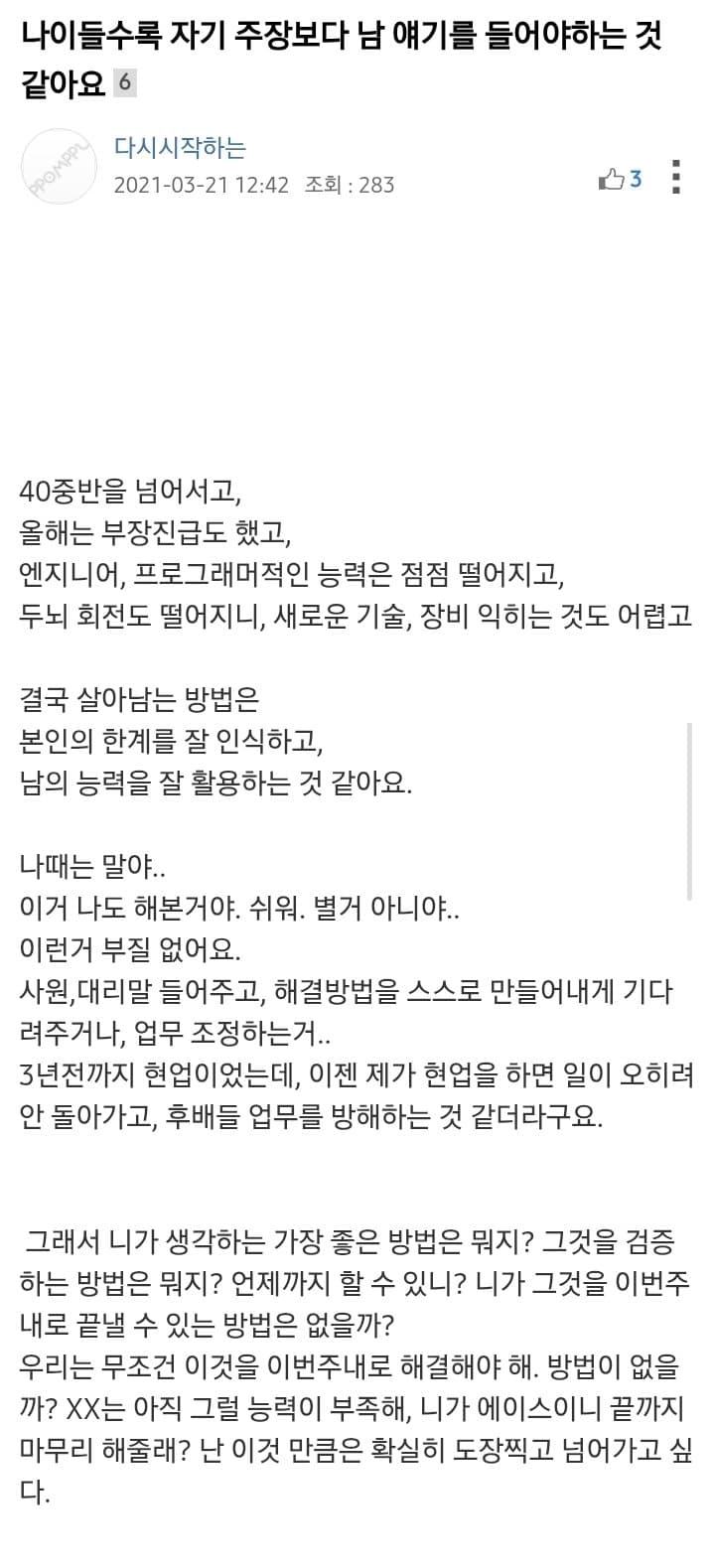
Task: Open the profile of author 다시시작하는
Action: pyautogui.click(x=180, y=149)
